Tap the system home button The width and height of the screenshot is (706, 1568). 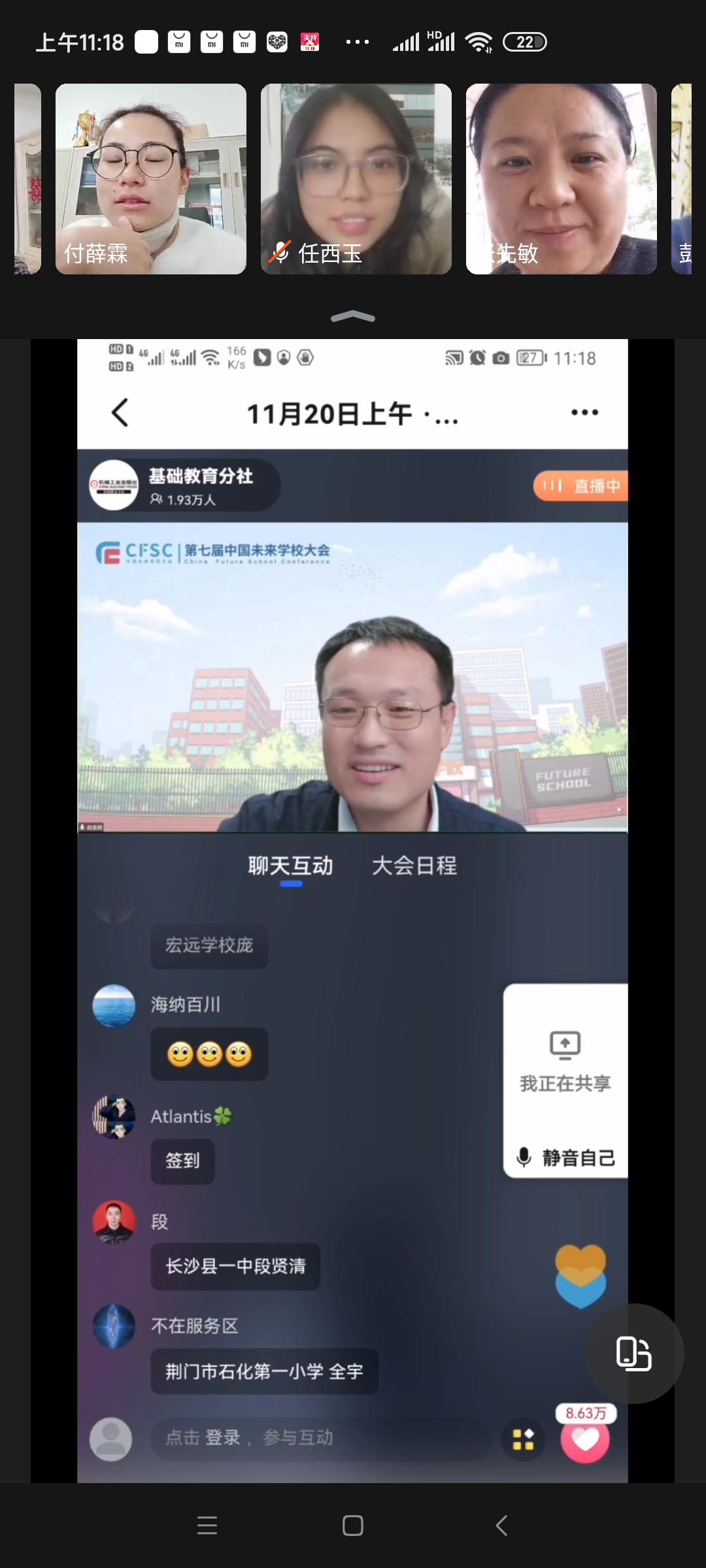[x=353, y=1526]
